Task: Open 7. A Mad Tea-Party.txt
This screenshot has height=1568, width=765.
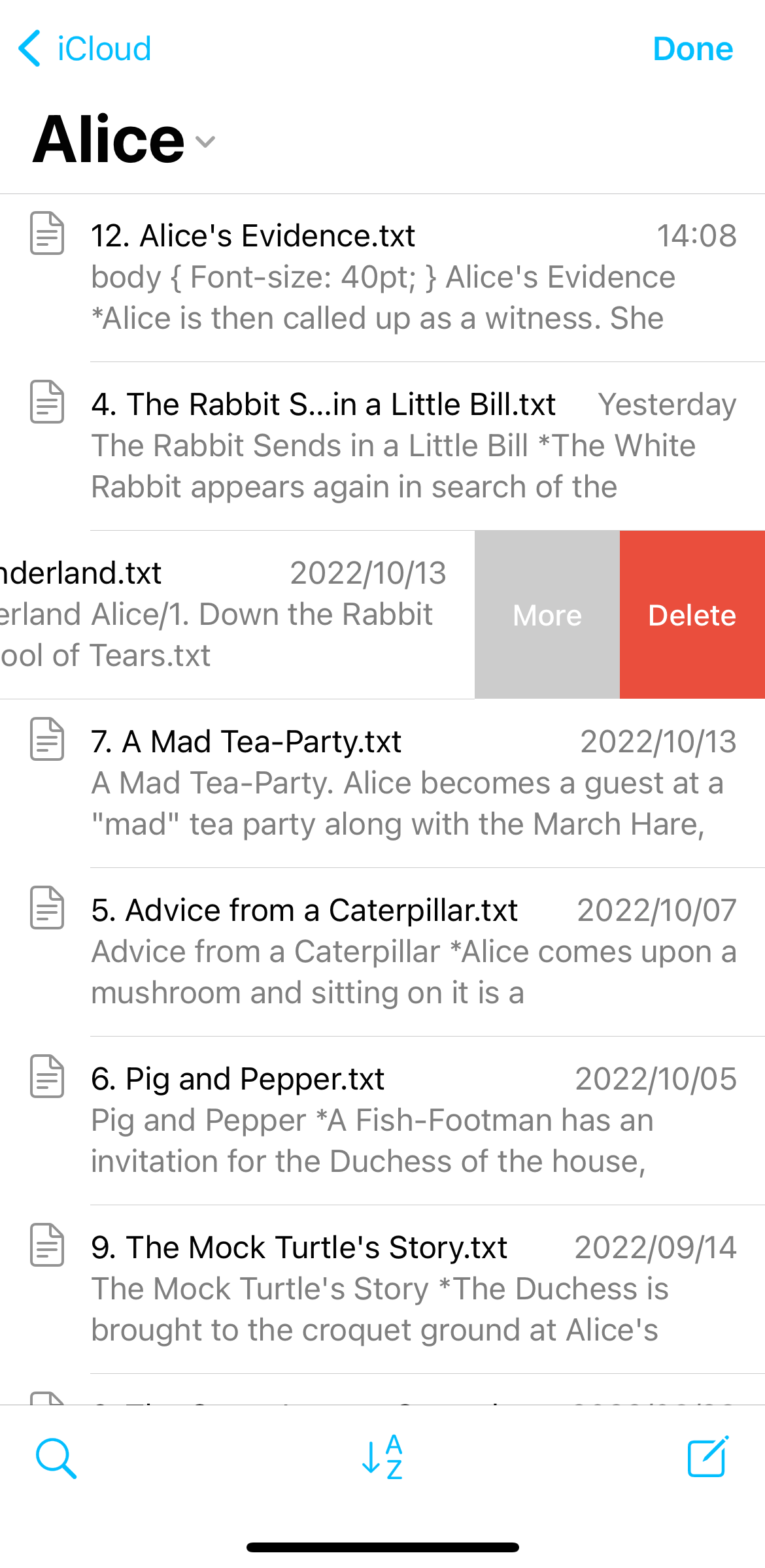Action: pyautogui.click(x=382, y=784)
